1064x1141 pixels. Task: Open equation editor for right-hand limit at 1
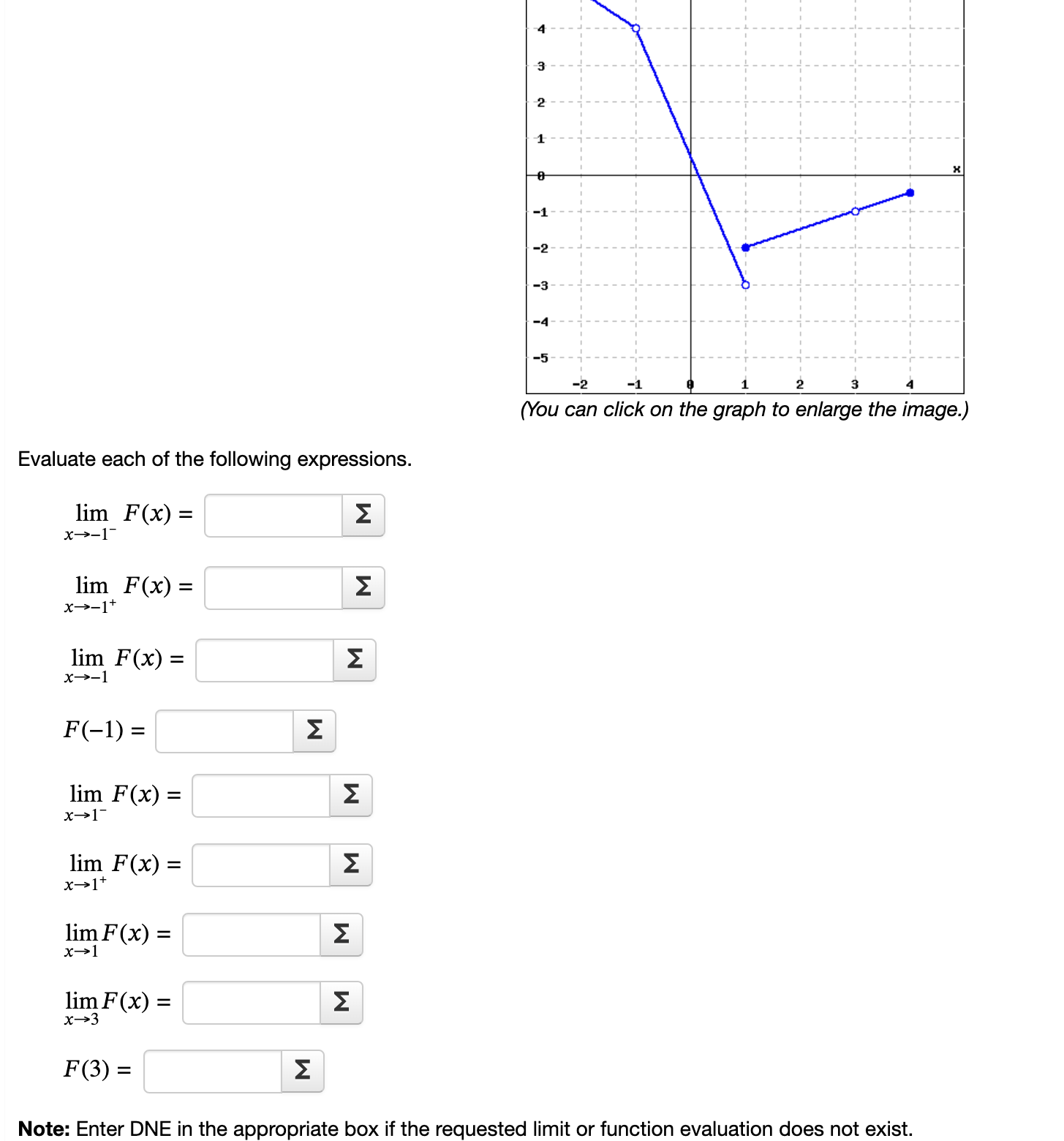(x=351, y=865)
